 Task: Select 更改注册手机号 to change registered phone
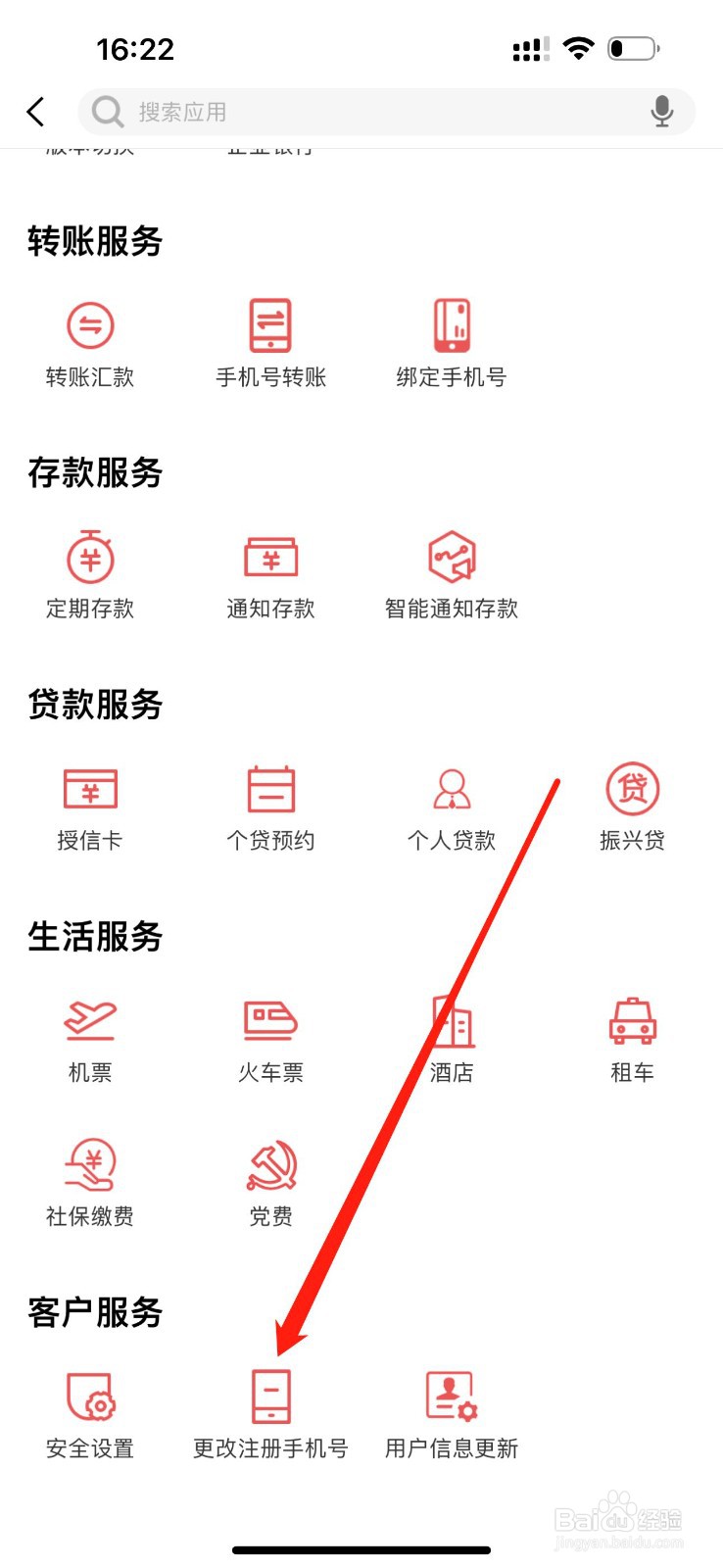[x=269, y=1414]
